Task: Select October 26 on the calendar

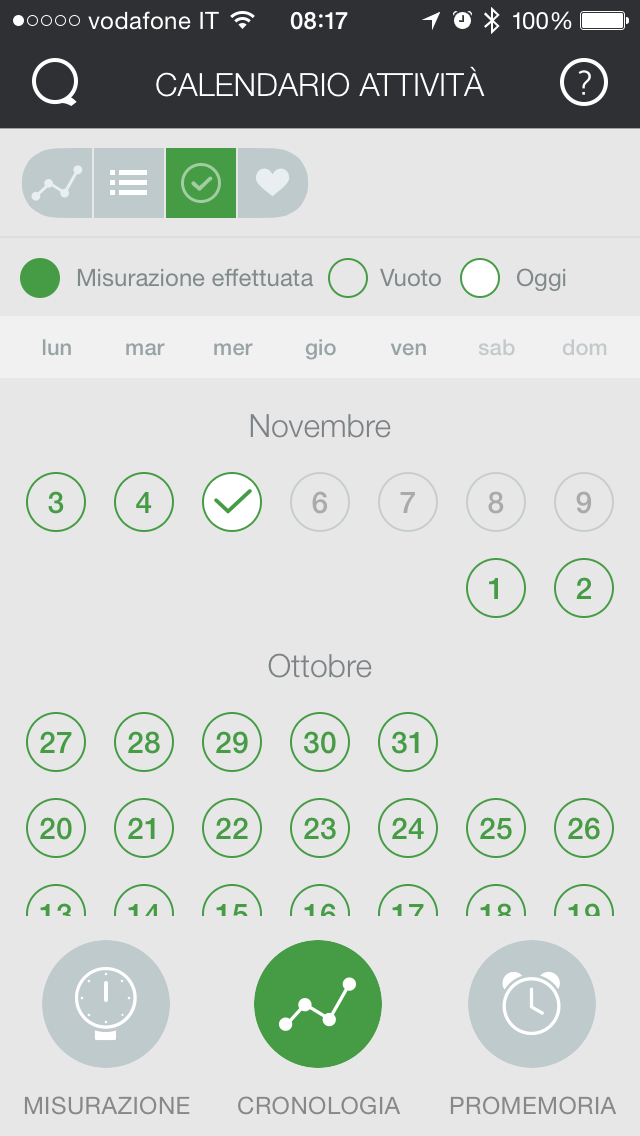Action: (x=584, y=828)
